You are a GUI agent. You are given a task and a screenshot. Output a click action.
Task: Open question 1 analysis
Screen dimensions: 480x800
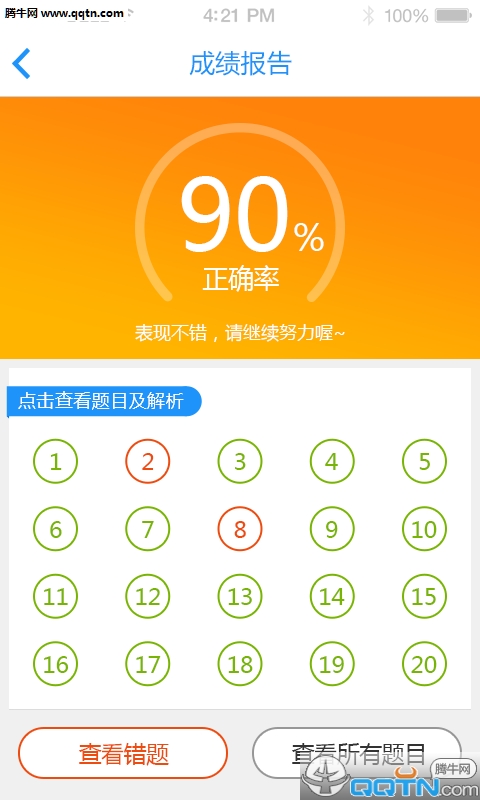coord(56,462)
